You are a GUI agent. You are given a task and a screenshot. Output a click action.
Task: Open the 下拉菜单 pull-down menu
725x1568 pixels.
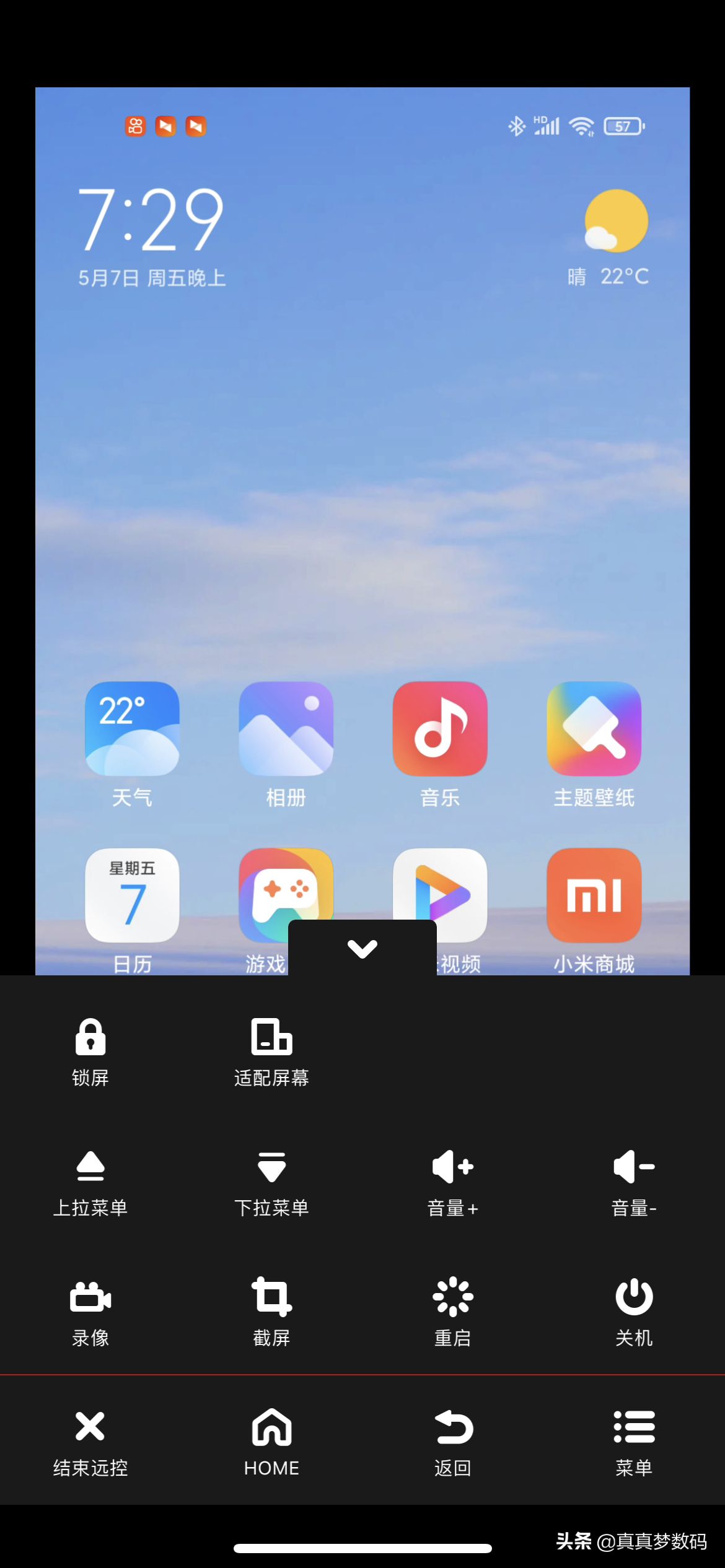tap(271, 1182)
